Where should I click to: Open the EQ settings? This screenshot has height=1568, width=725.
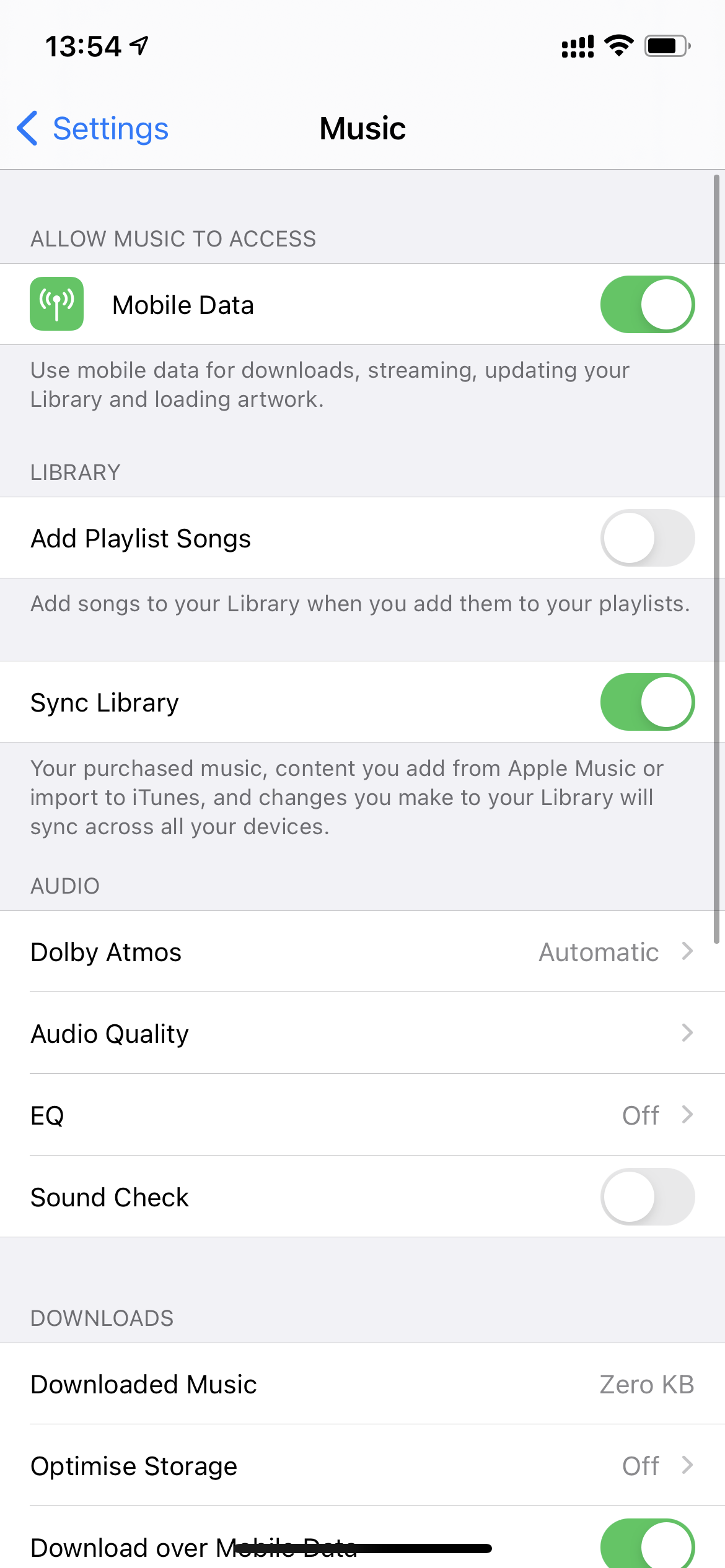(362, 1115)
